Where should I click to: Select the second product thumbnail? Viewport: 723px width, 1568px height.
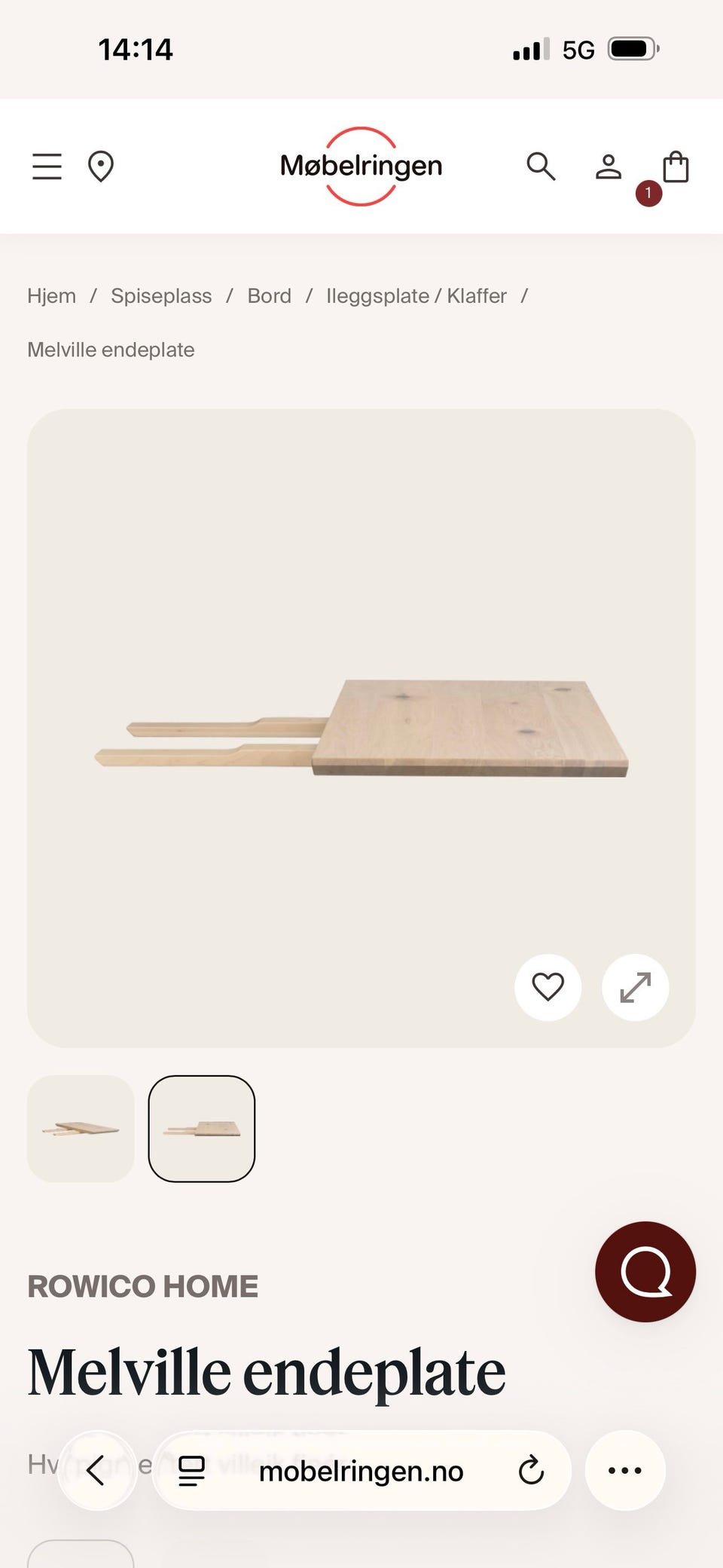(201, 1128)
